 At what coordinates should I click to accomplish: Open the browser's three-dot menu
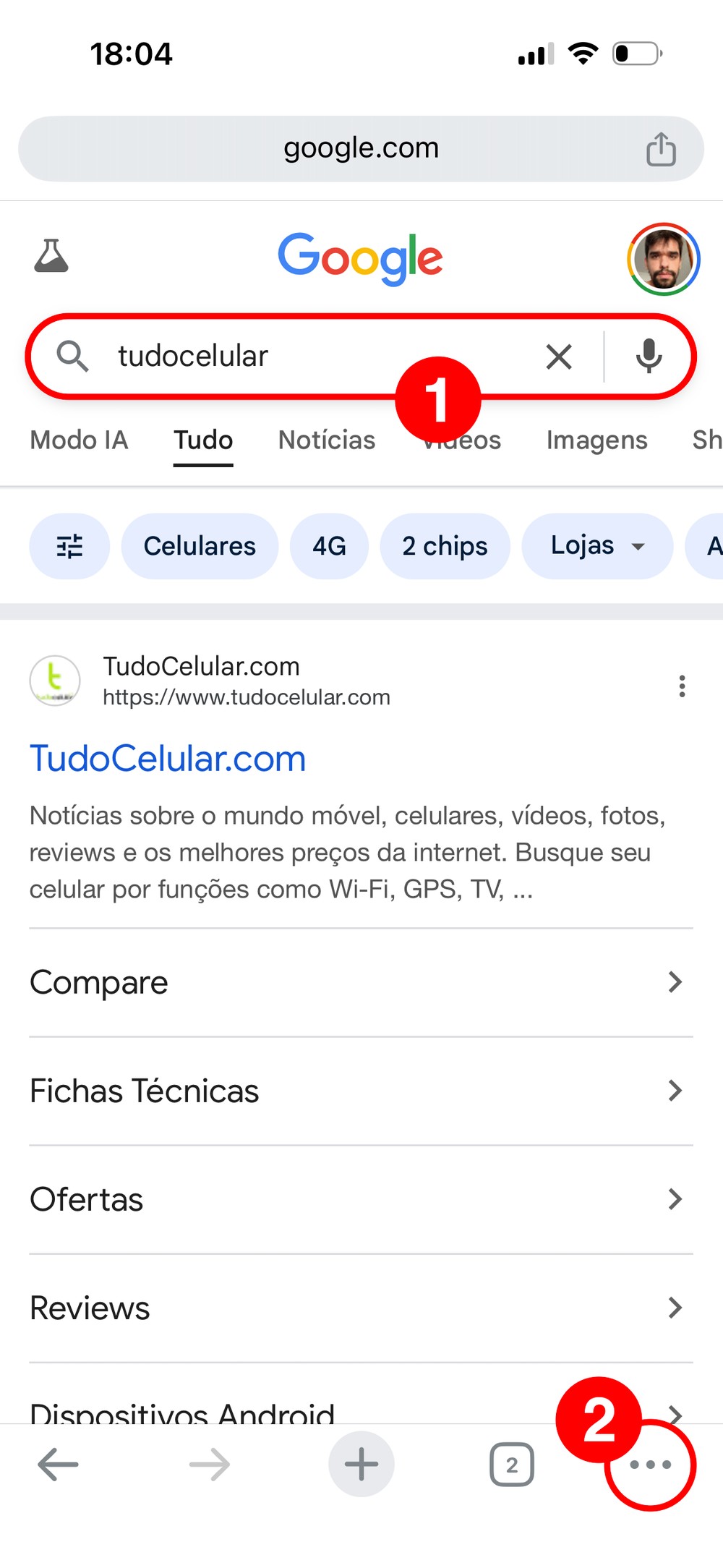coord(650,1465)
